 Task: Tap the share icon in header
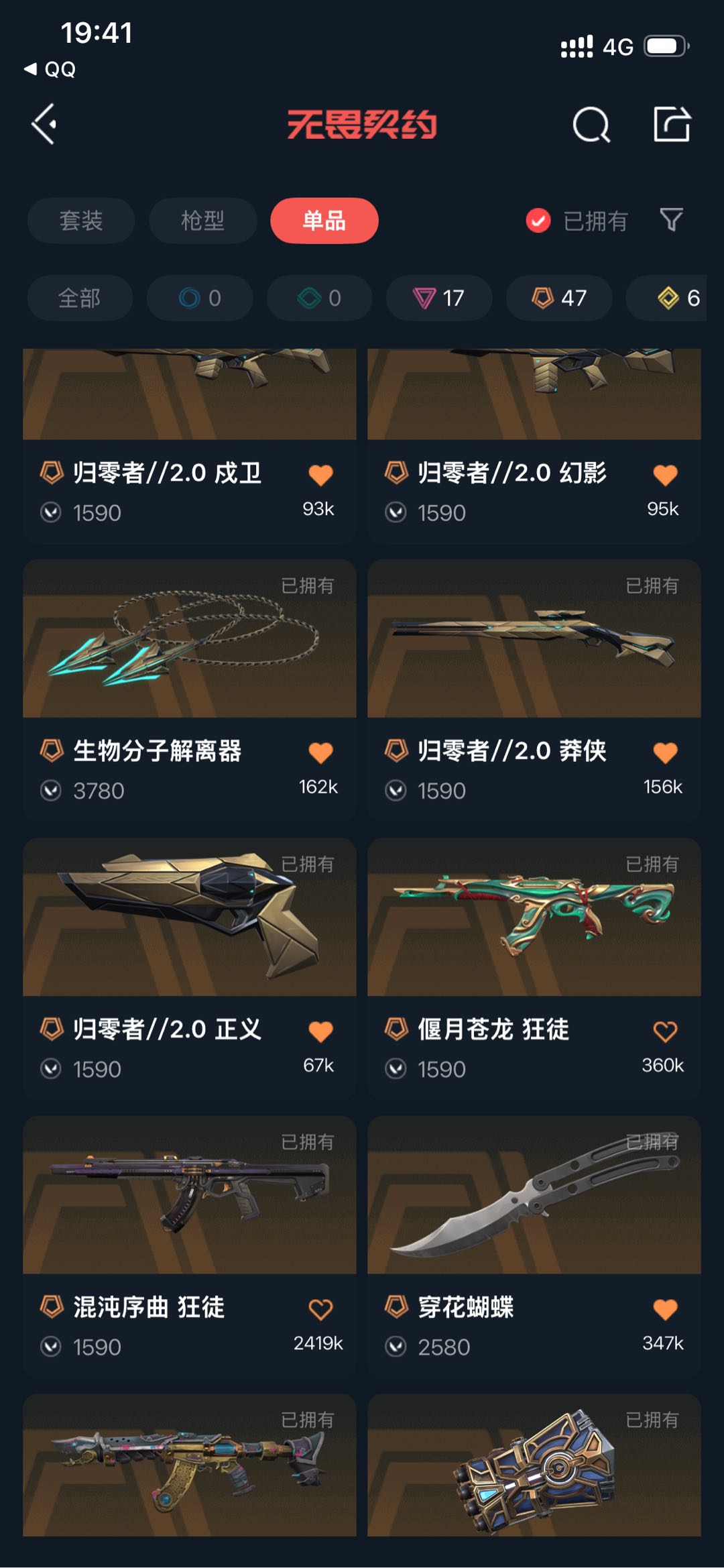(x=672, y=124)
